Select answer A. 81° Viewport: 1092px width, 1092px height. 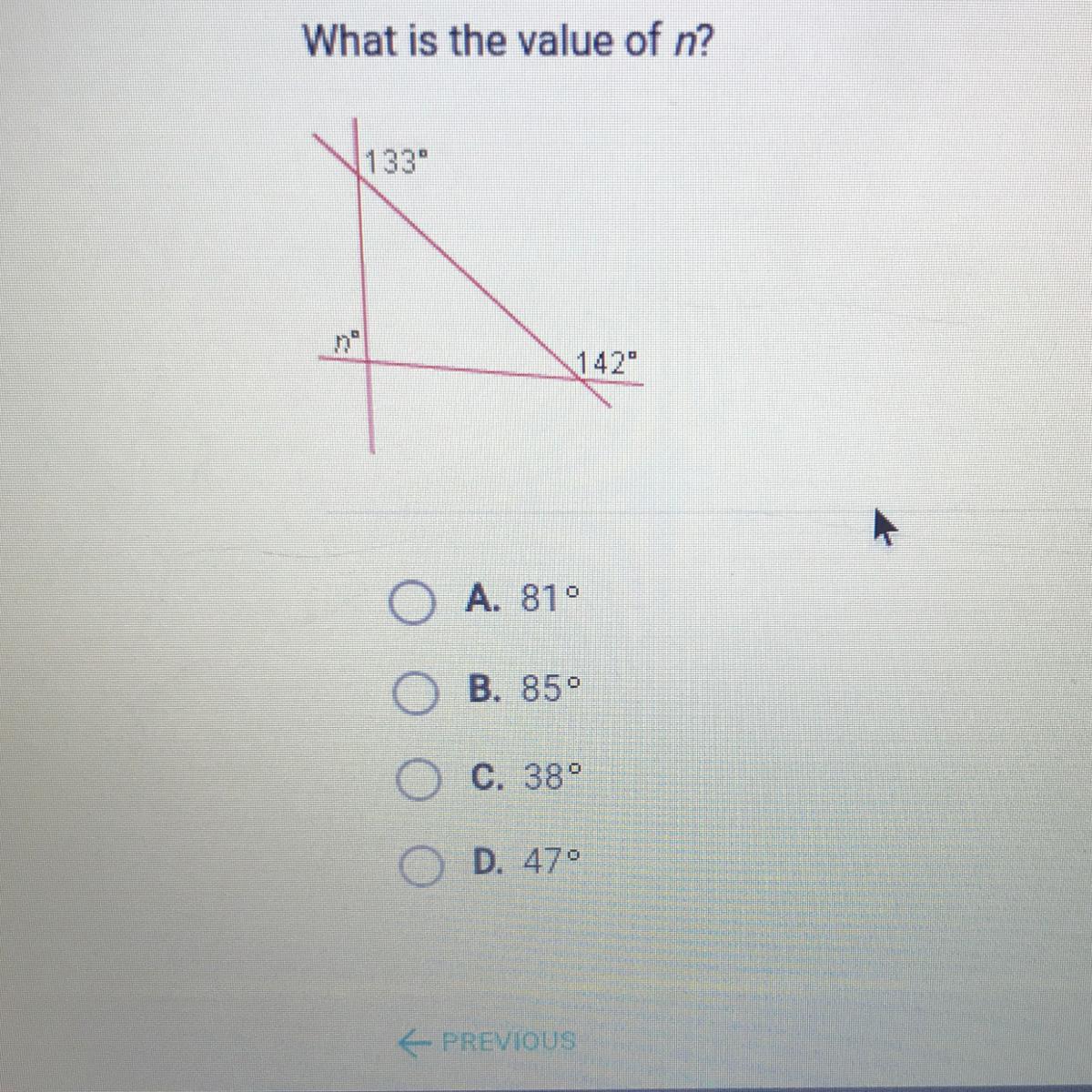click(413, 605)
